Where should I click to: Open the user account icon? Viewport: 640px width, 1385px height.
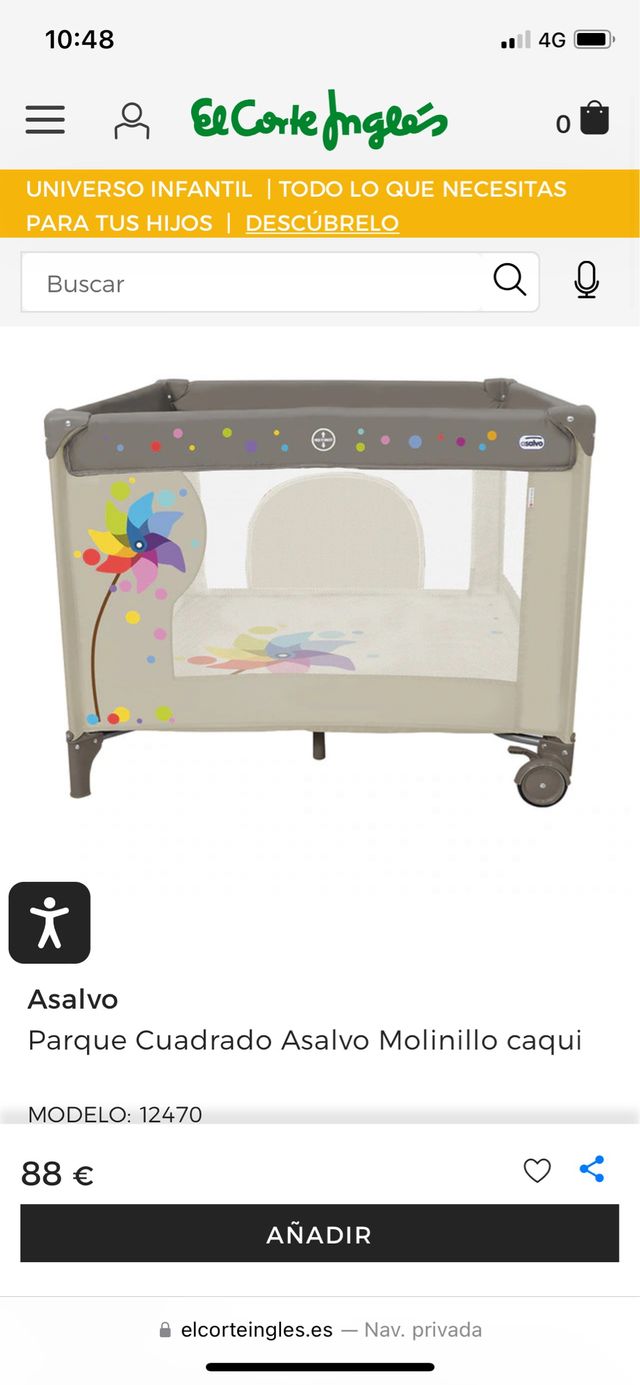(131, 121)
